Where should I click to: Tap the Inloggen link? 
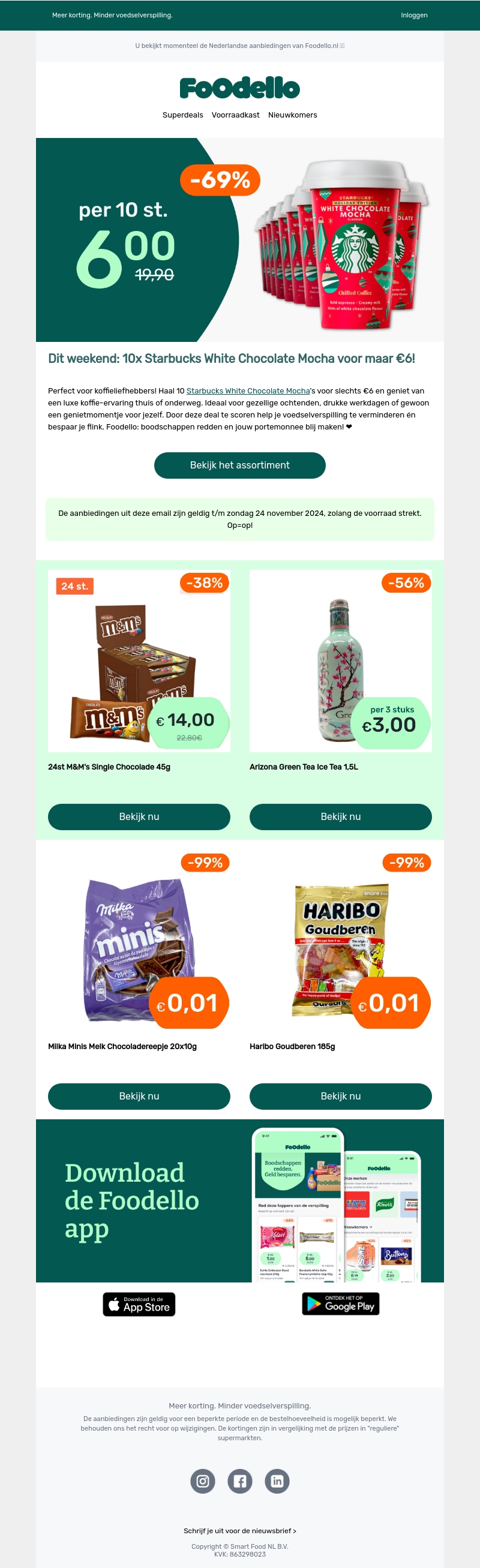pyautogui.click(x=413, y=15)
